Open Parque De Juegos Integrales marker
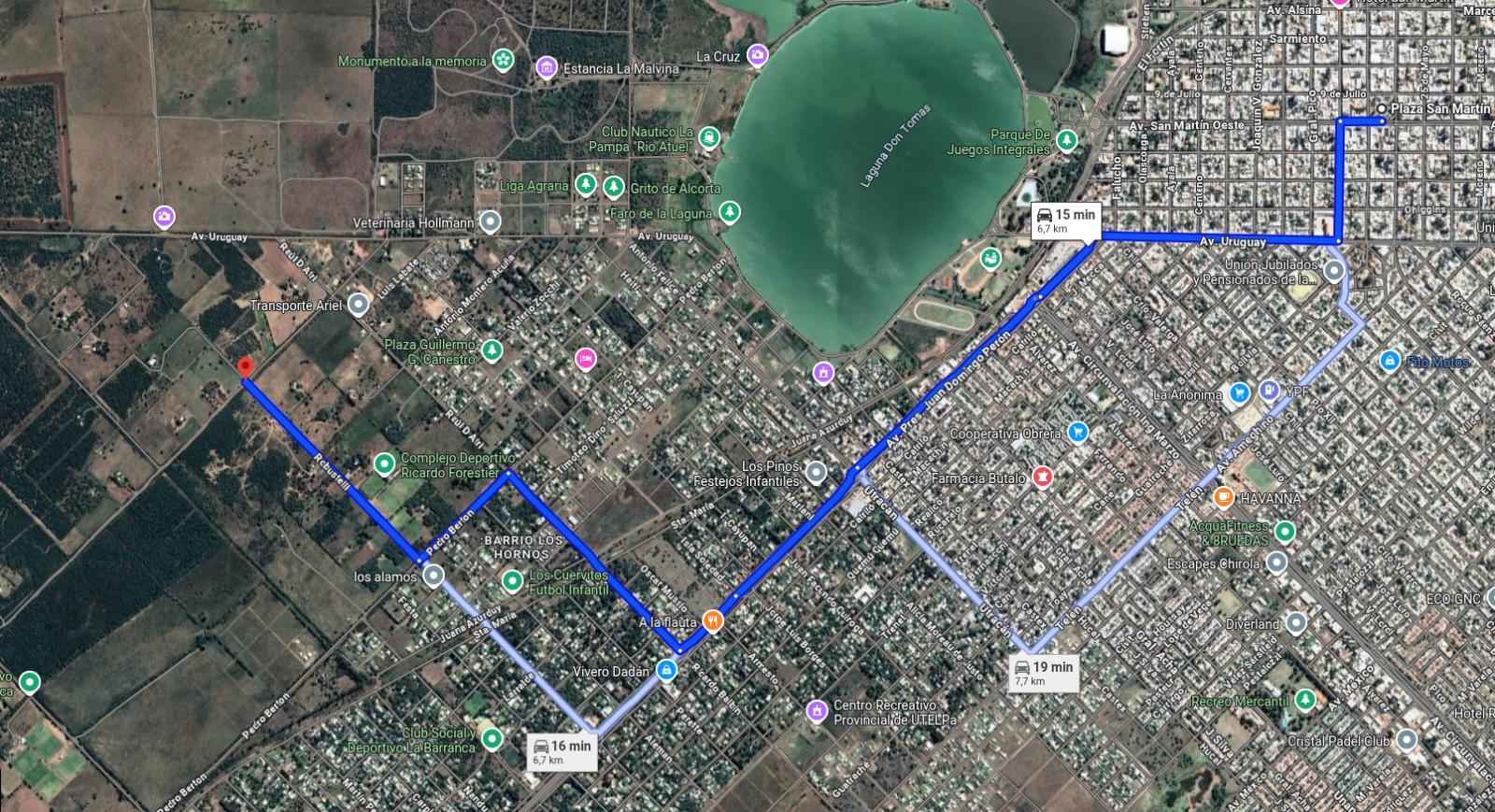This screenshot has height=812, width=1495. [x=1067, y=141]
